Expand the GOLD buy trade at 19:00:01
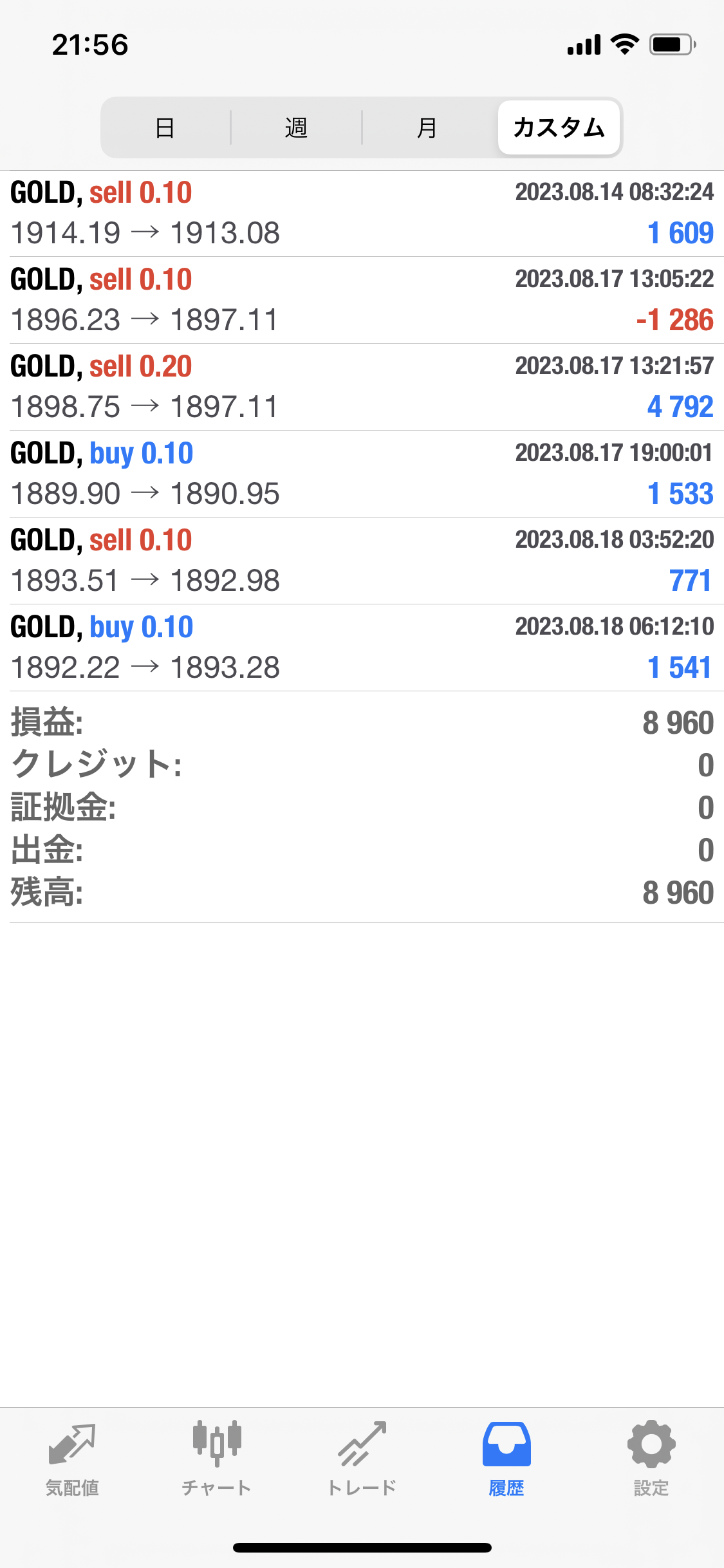Screen dimensions: 724x1568 (362, 474)
